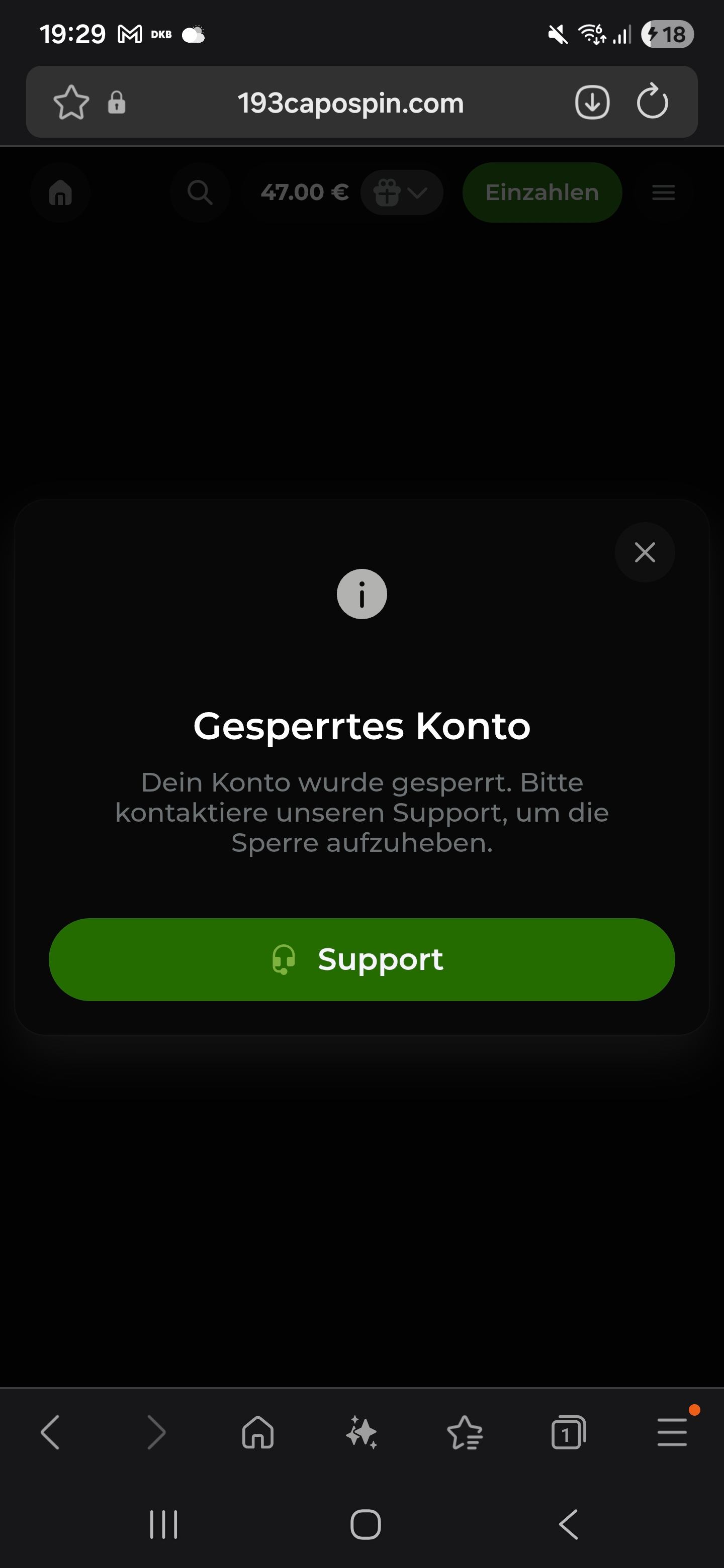Dismiss the Gesperrtes Konto dialog
Screen dimensions: 724x1568
[x=644, y=552]
